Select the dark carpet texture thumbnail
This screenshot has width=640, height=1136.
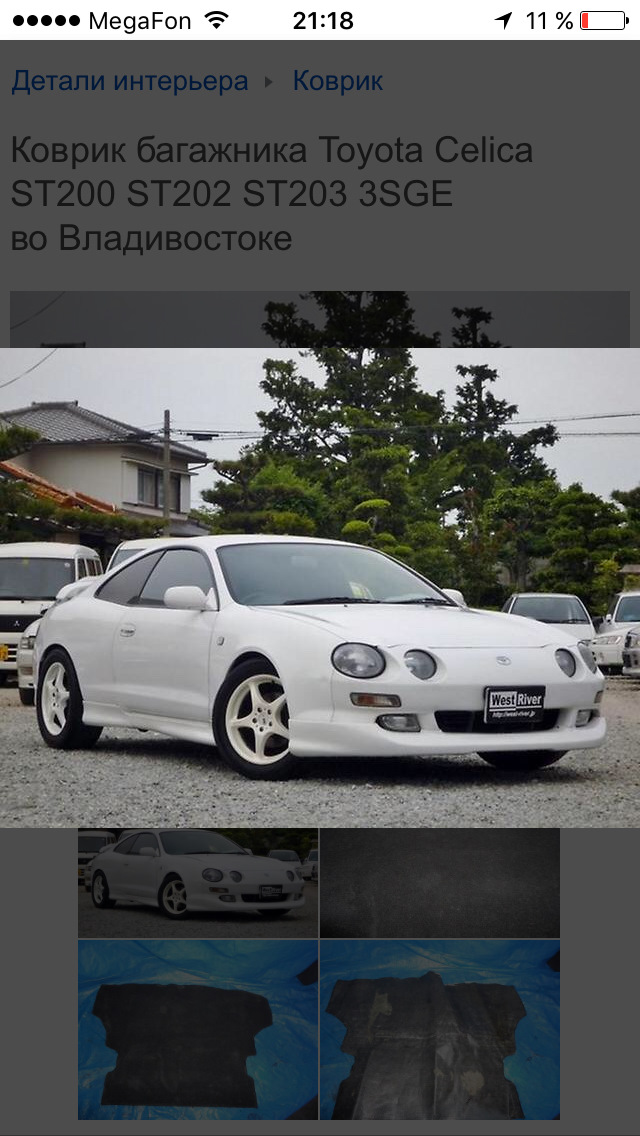[439, 883]
